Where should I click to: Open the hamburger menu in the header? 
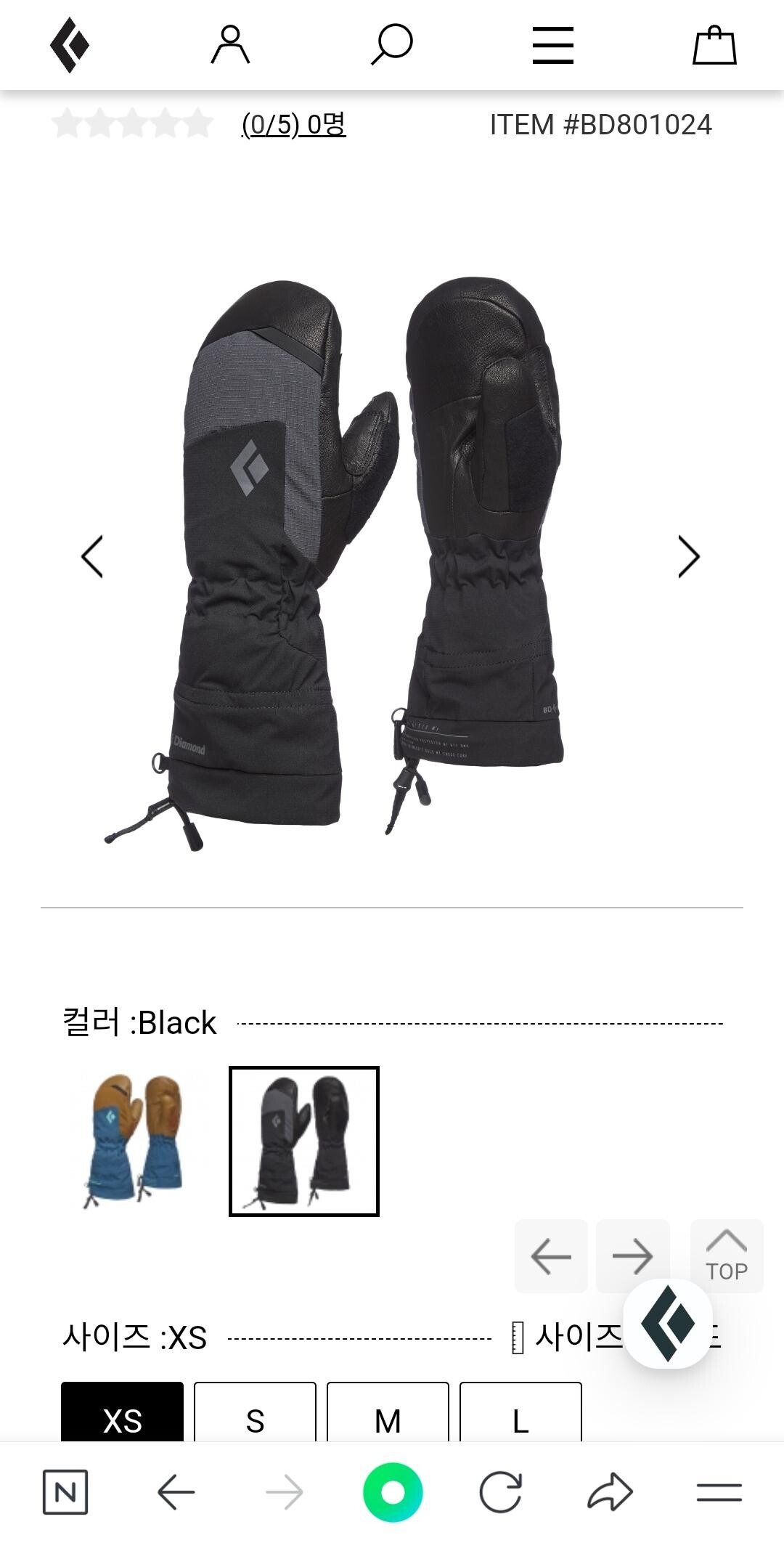553,45
